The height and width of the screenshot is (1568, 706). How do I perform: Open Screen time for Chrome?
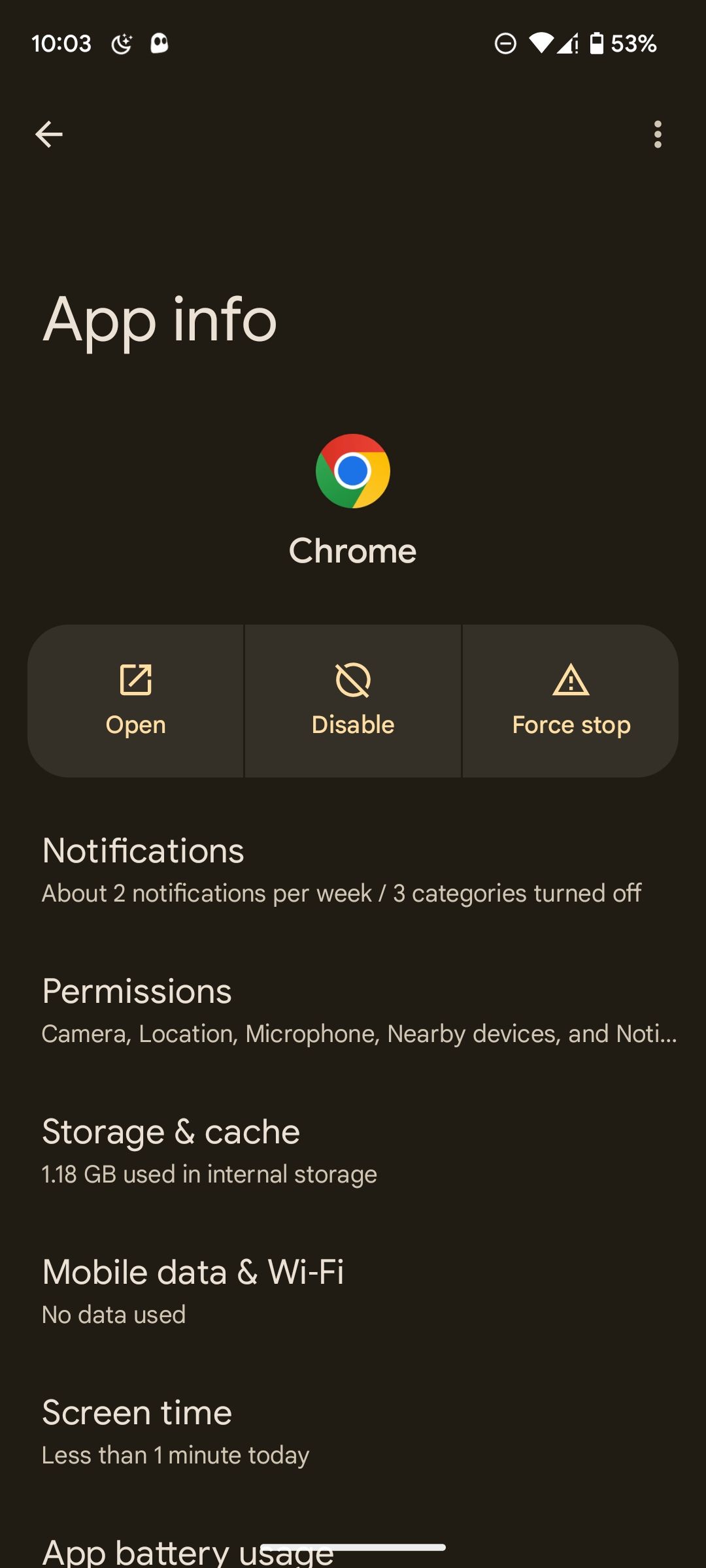coord(353,1431)
